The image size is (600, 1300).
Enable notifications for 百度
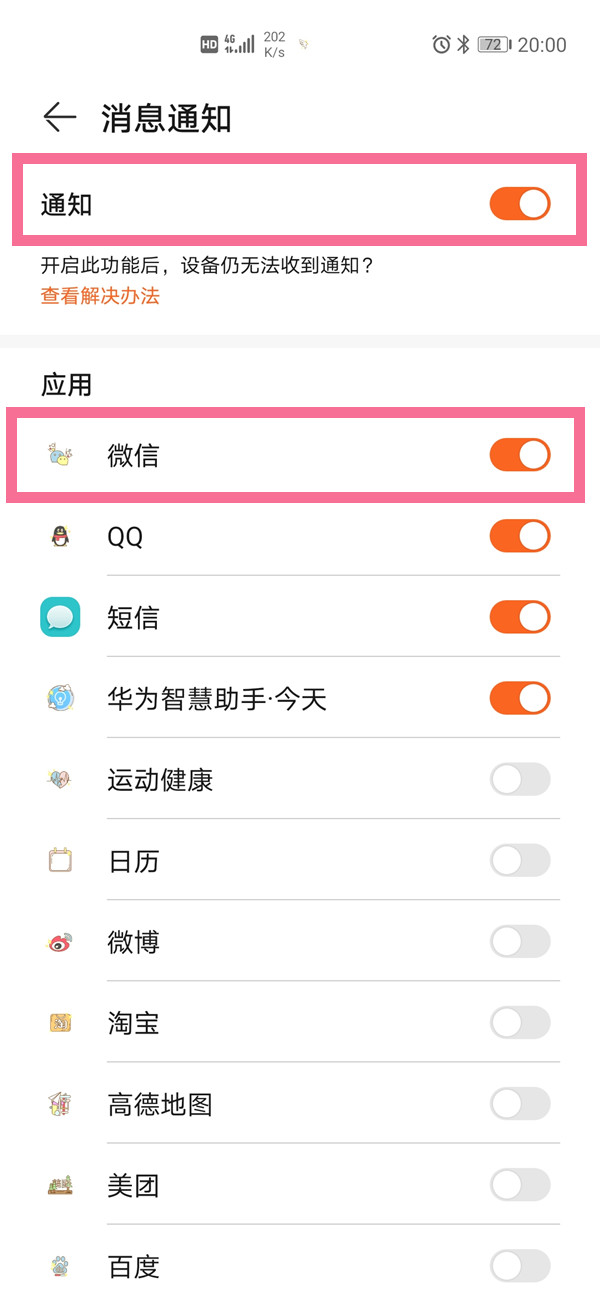[519, 1266]
